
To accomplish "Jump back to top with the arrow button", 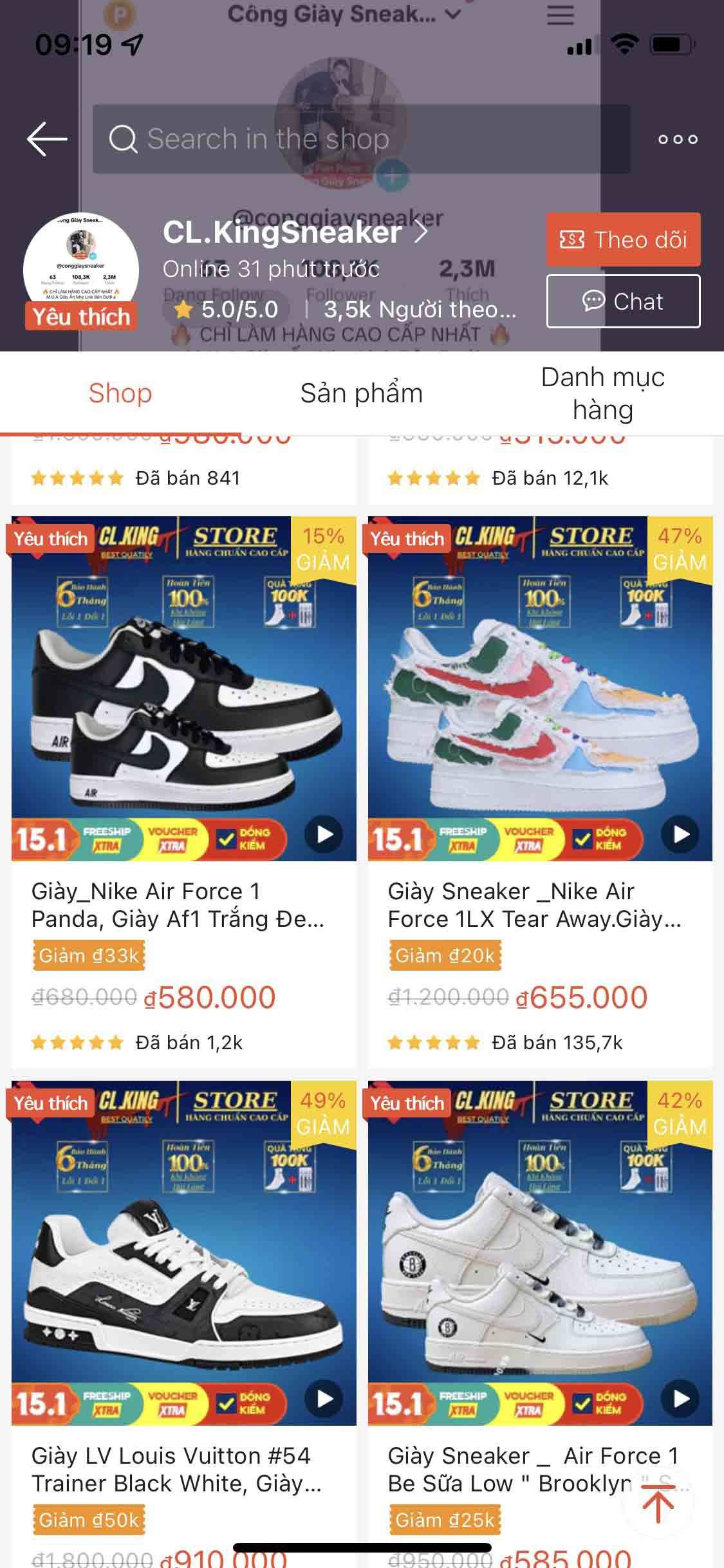I will (658, 1503).
